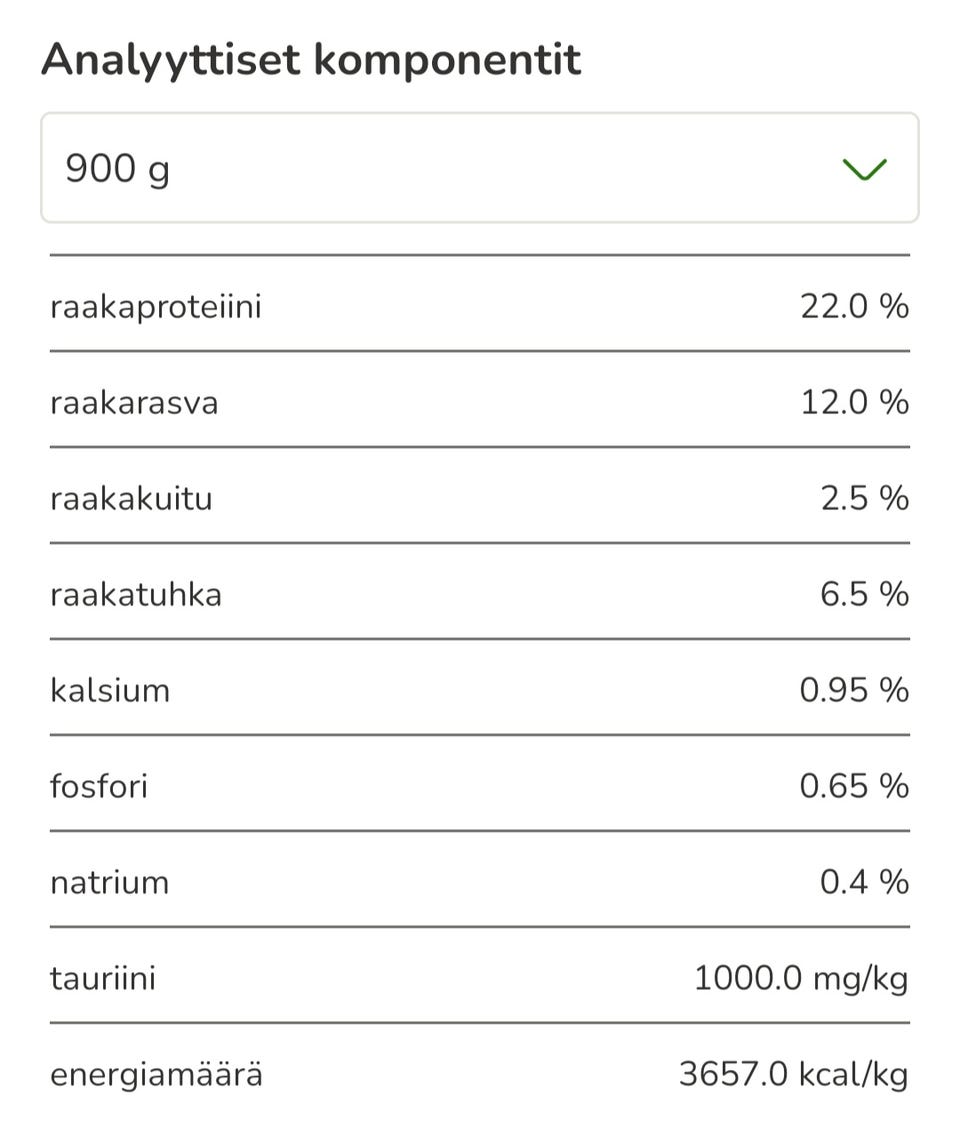Click the tauriini row
Image resolution: width=960 pixels, height=1126 pixels.
[104, 978]
